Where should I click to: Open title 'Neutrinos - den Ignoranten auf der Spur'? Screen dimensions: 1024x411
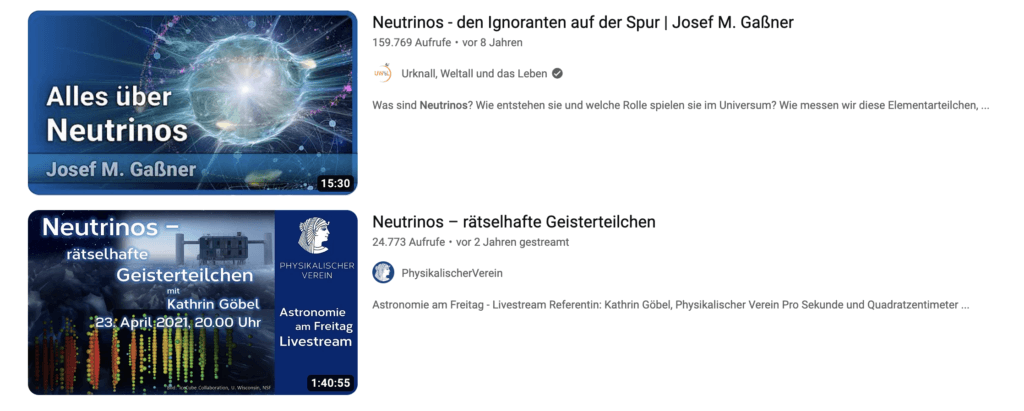tap(575, 22)
